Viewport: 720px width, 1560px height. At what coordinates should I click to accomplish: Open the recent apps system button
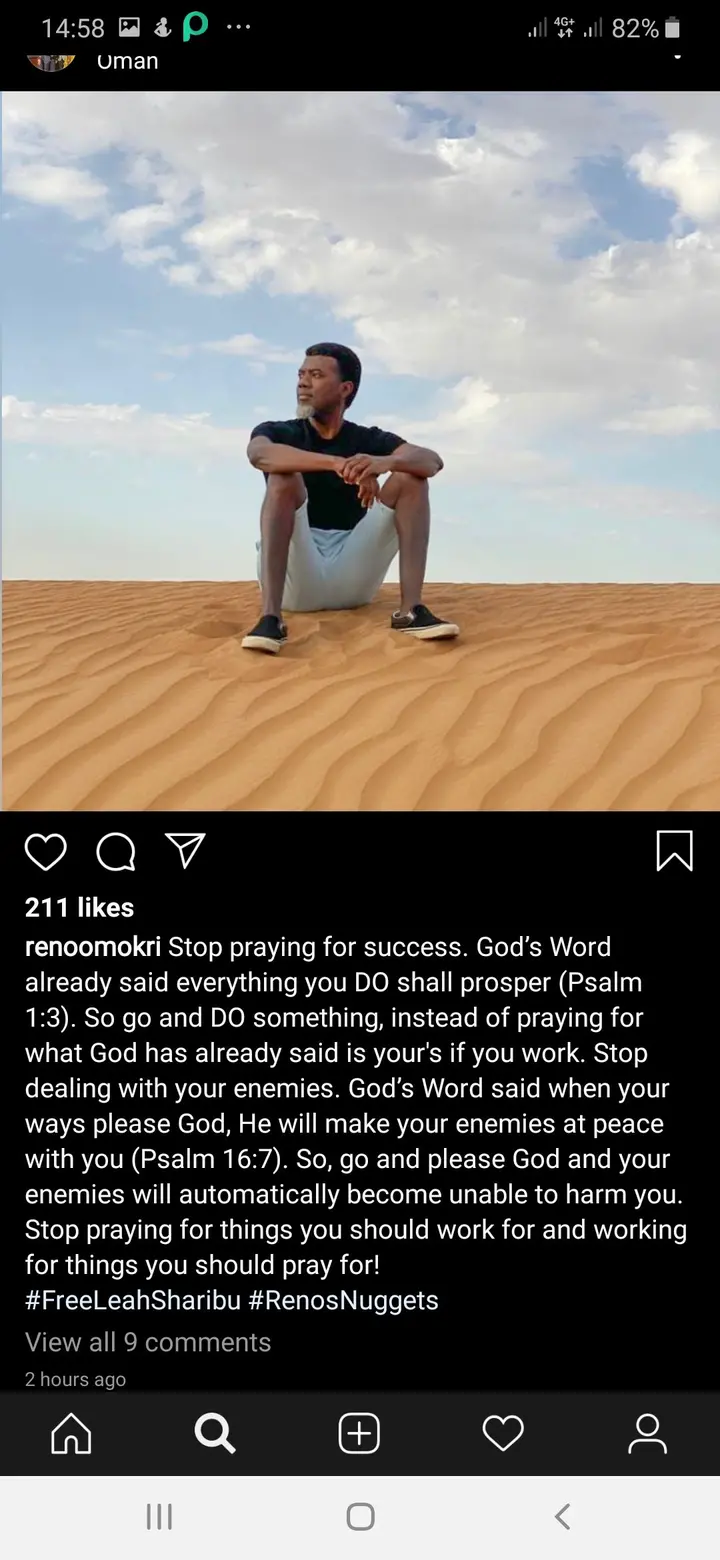(159, 1517)
